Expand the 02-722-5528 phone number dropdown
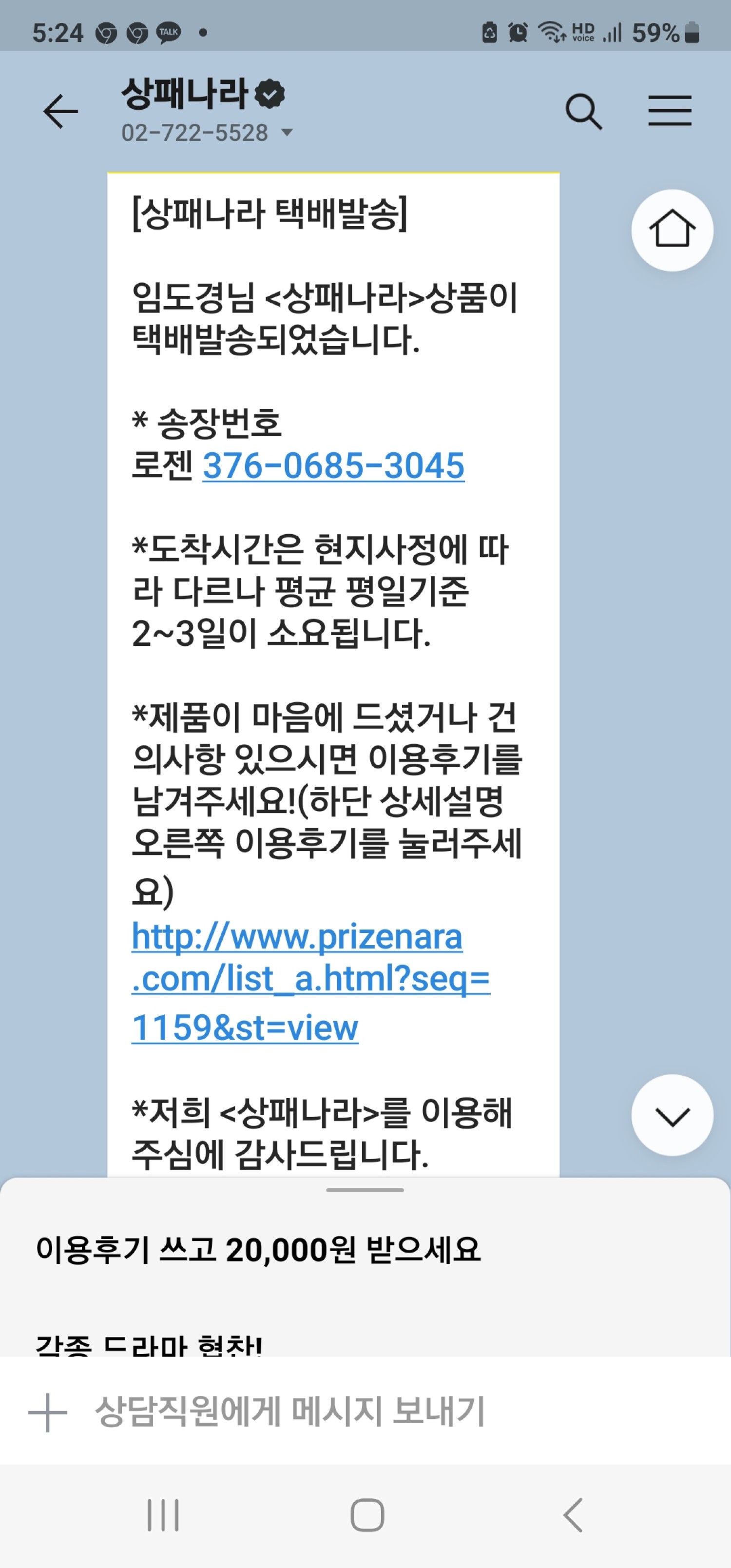The image size is (731, 1568). click(287, 132)
